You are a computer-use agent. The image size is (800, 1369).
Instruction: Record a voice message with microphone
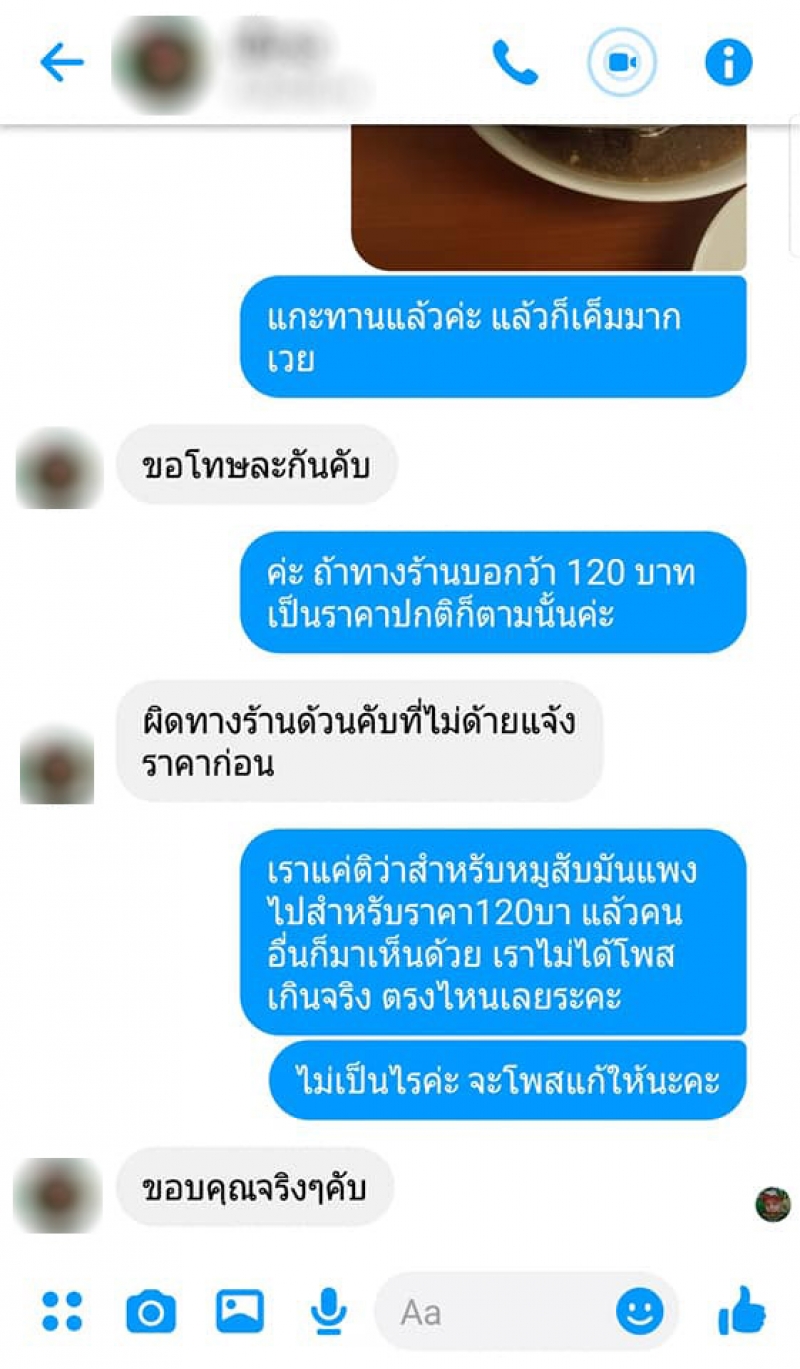[328, 1311]
